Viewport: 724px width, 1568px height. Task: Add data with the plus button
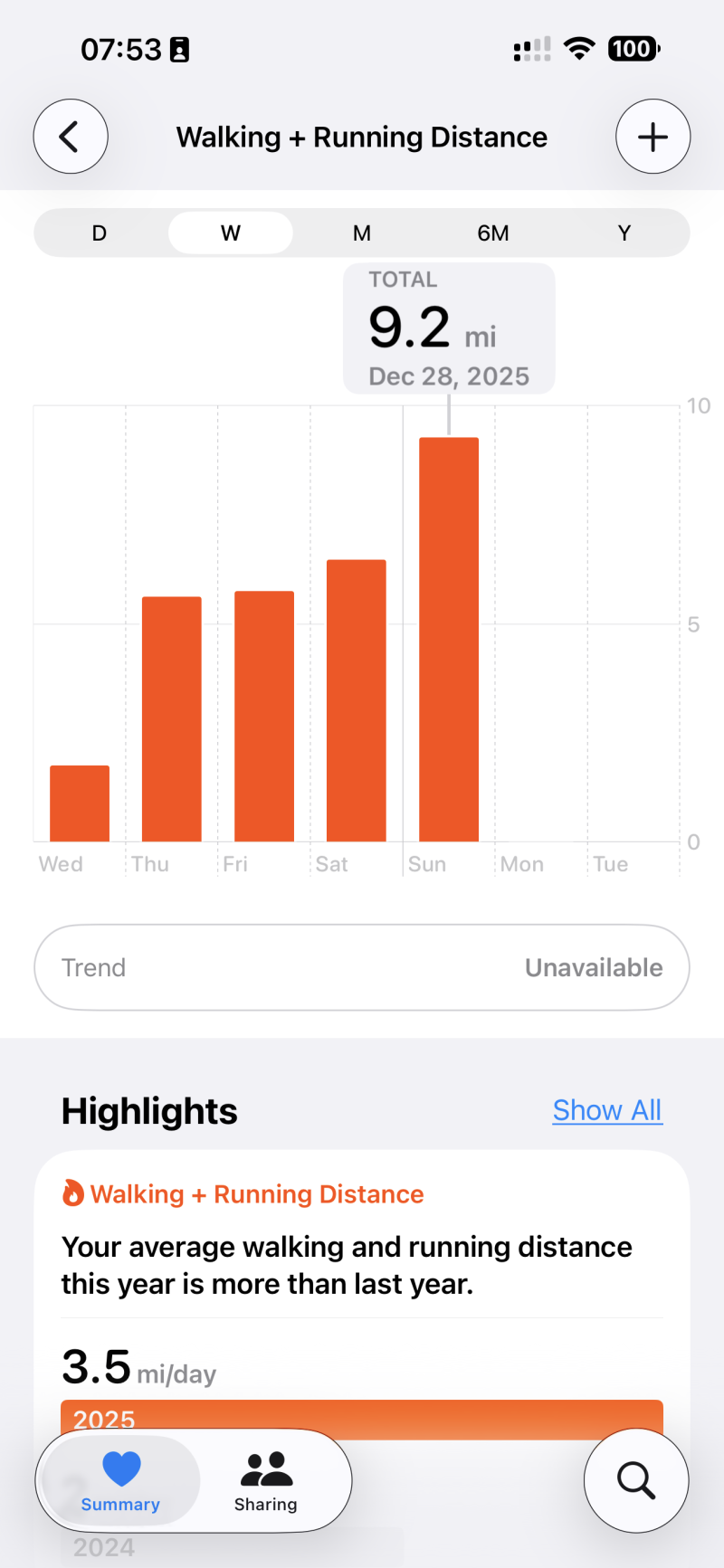653,137
